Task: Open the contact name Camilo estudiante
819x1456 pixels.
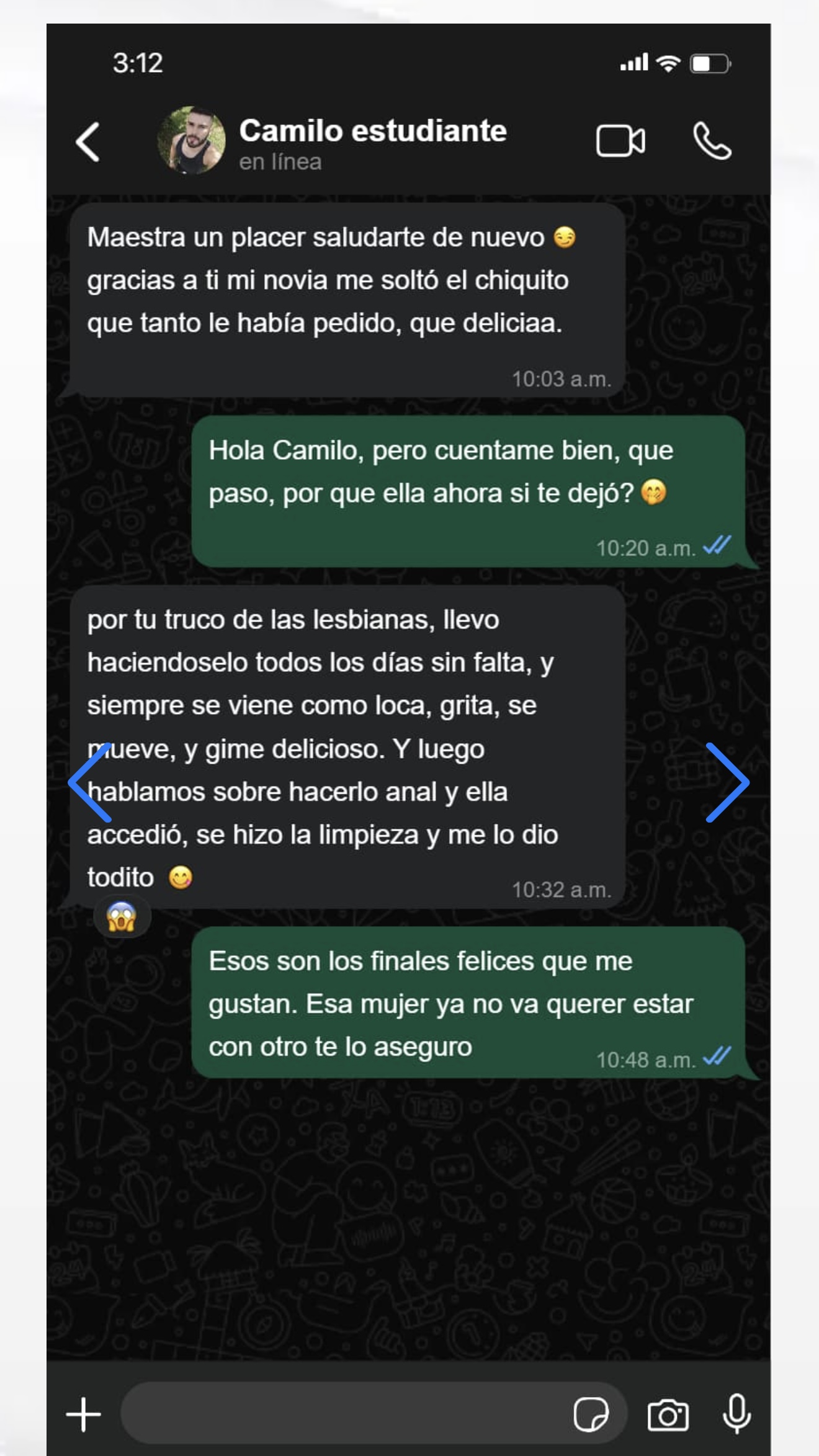Action: [373, 131]
